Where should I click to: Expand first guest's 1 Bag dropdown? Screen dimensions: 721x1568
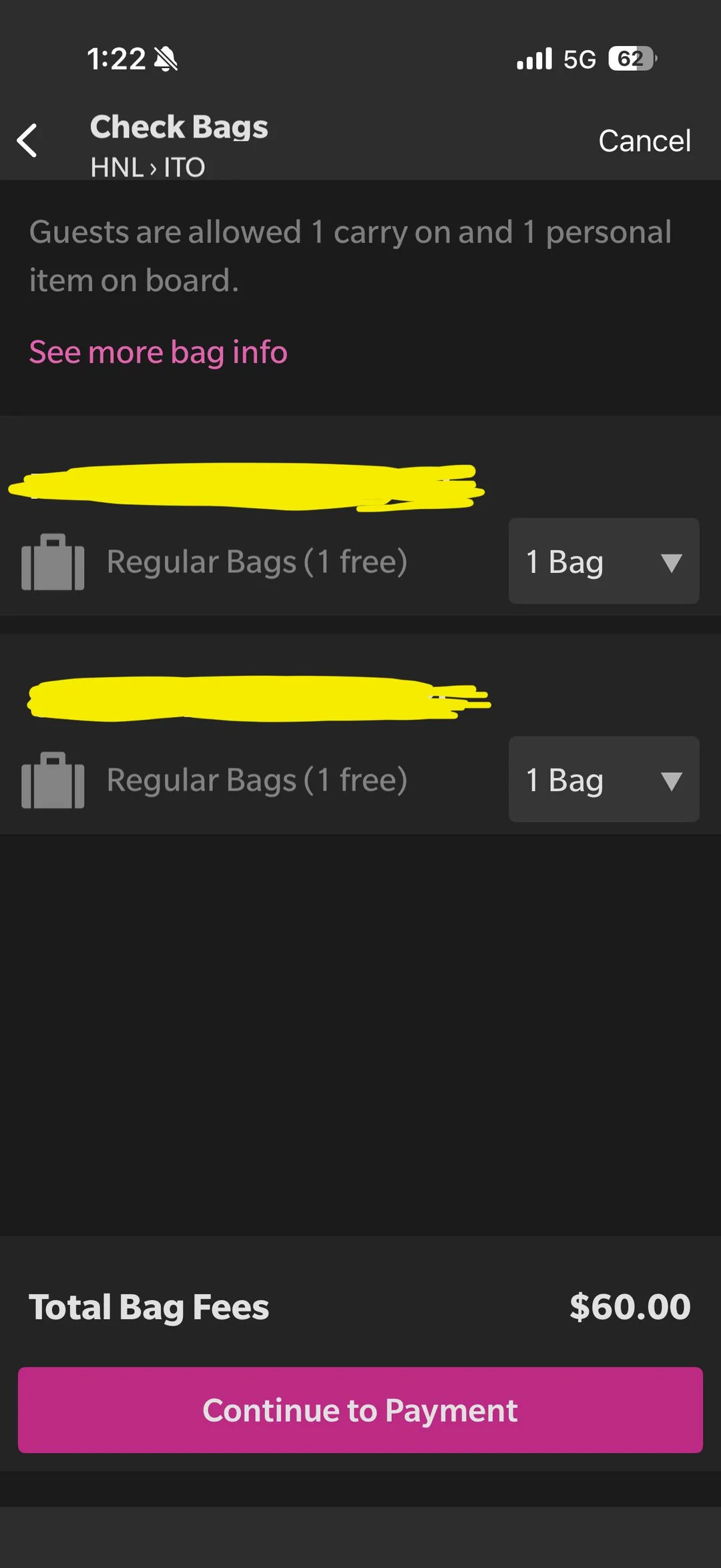click(x=604, y=561)
